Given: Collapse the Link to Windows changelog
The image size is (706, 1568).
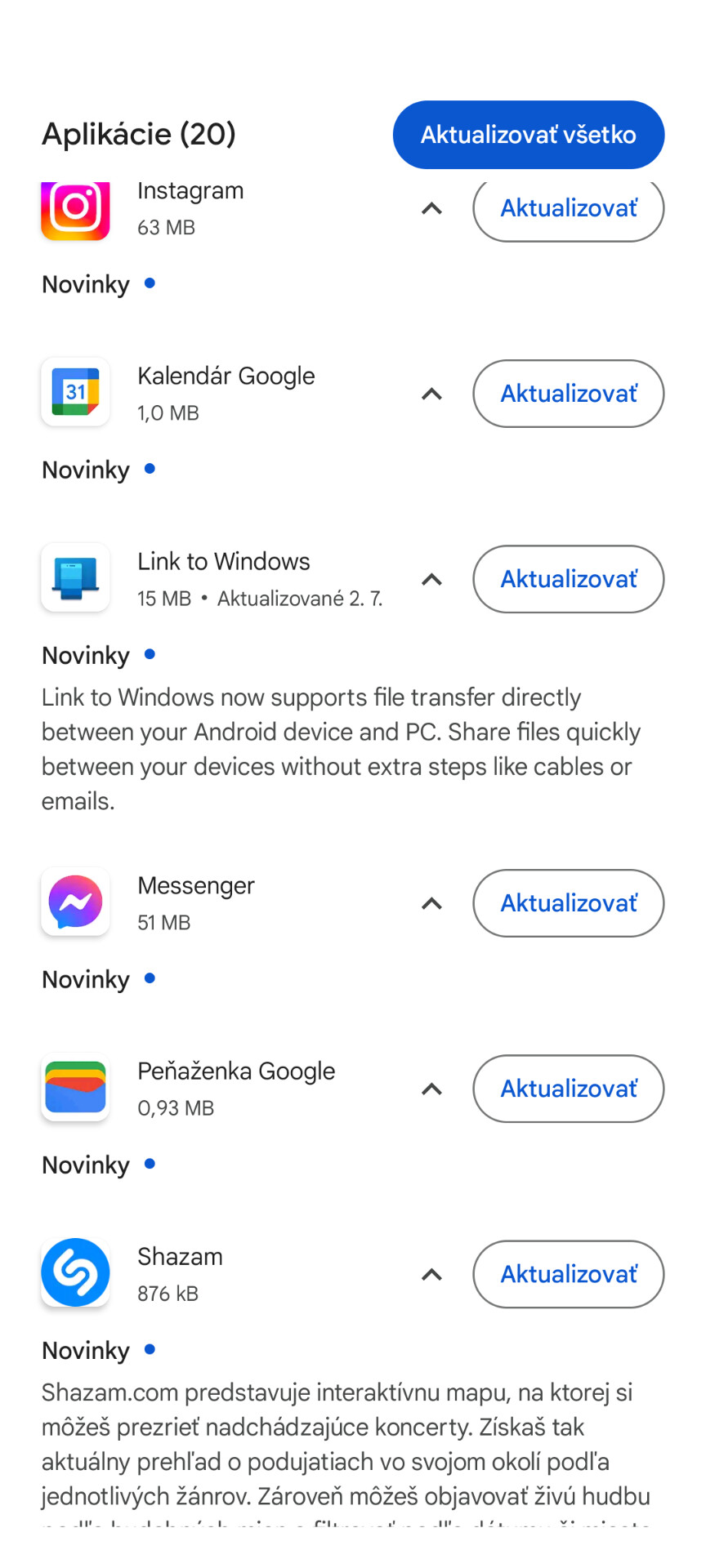Looking at the screenshot, I should coord(431,579).
